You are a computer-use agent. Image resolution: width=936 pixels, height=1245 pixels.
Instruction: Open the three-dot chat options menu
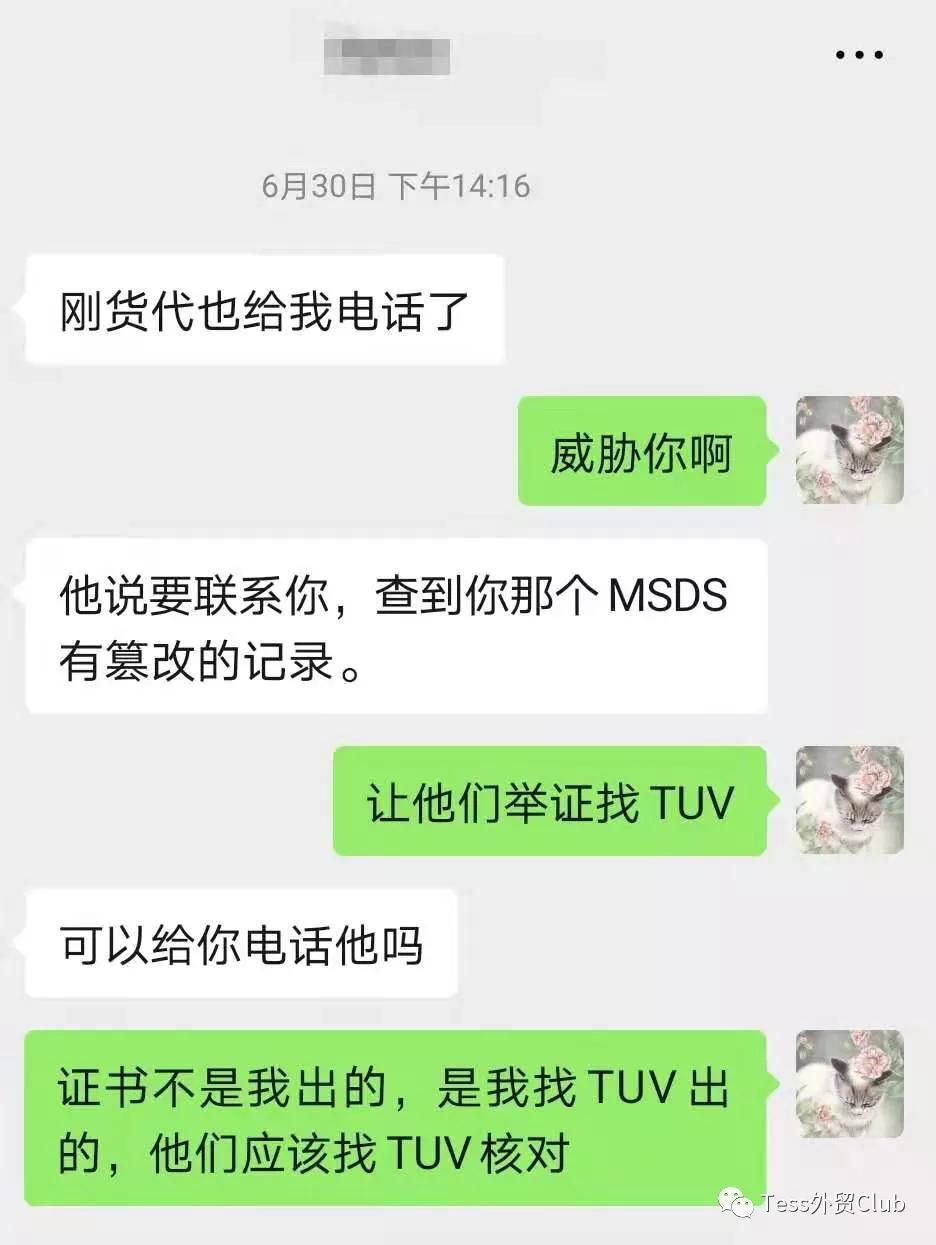point(857,56)
